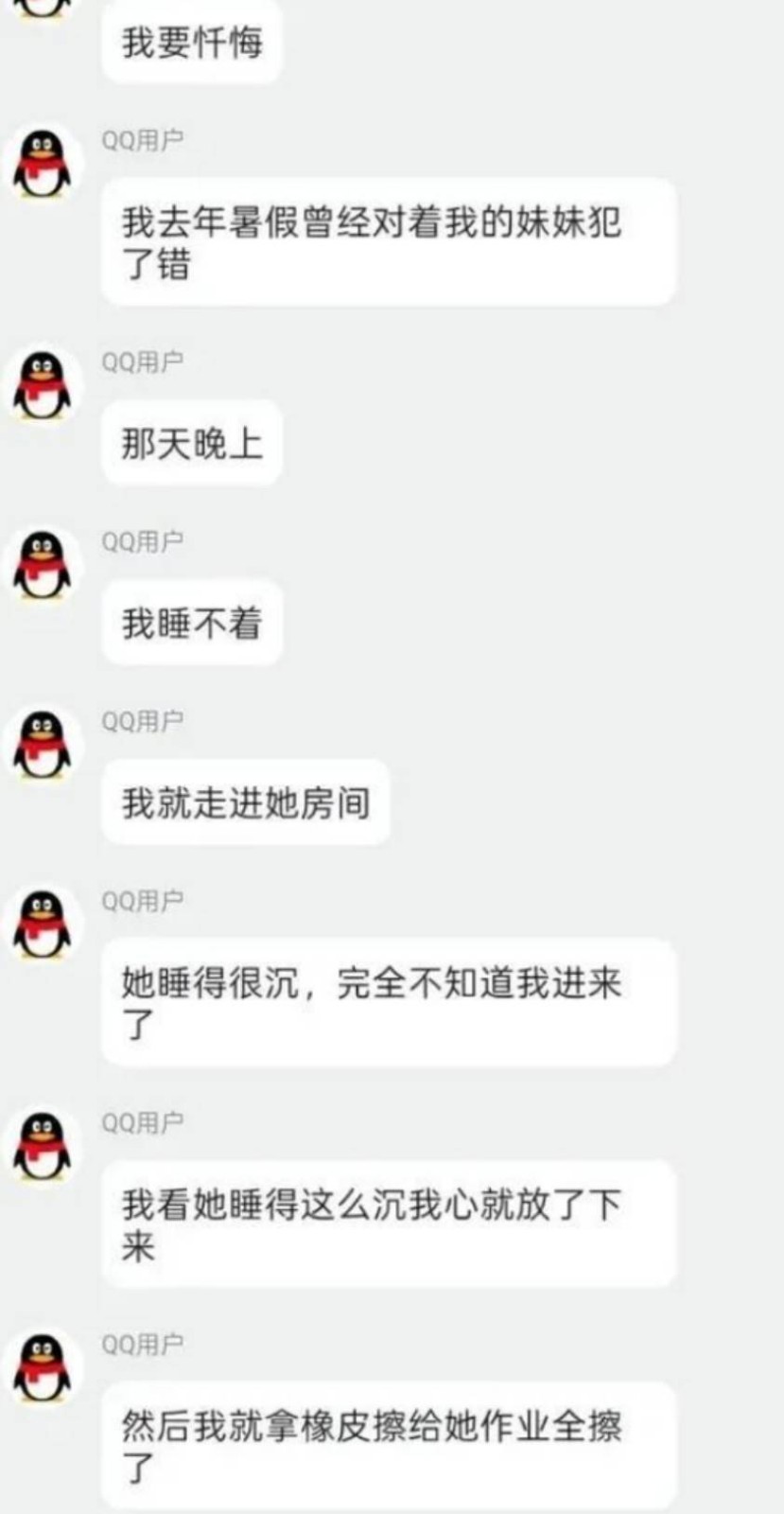Open avatar beside message "那天晚上"
This screenshot has width=784, height=1514.
(x=42, y=384)
